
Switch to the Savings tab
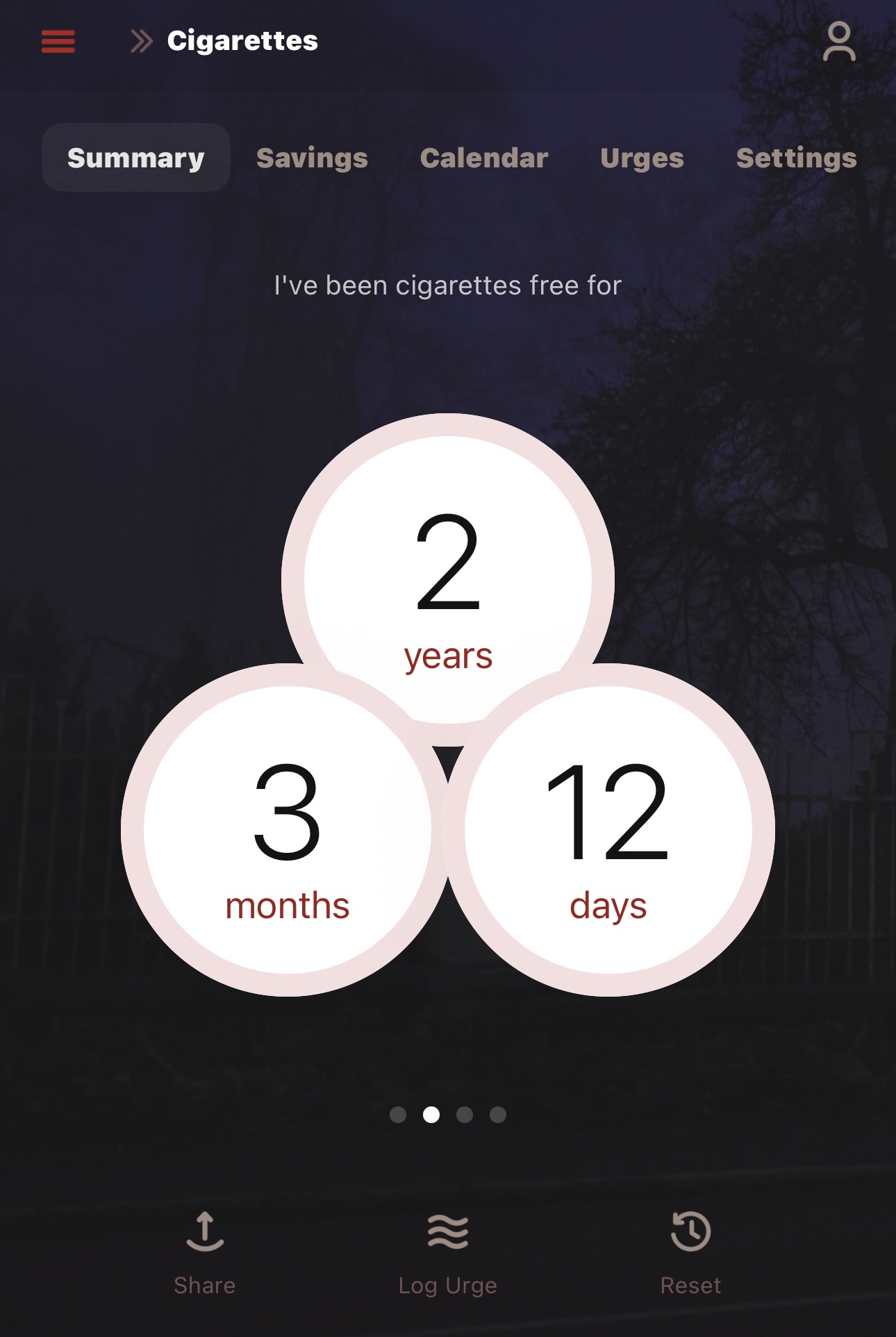[x=312, y=158]
